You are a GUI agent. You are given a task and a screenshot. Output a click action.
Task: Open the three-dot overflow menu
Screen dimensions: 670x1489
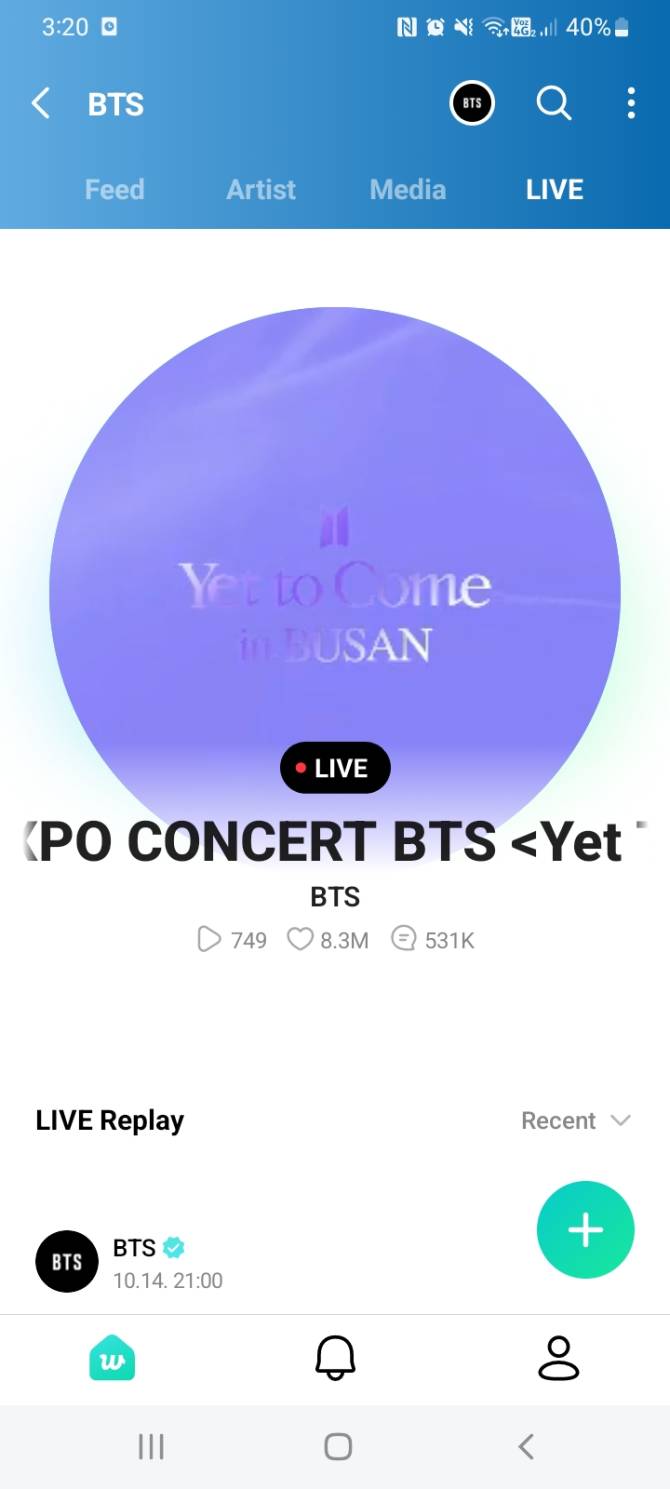click(x=631, y=103)
